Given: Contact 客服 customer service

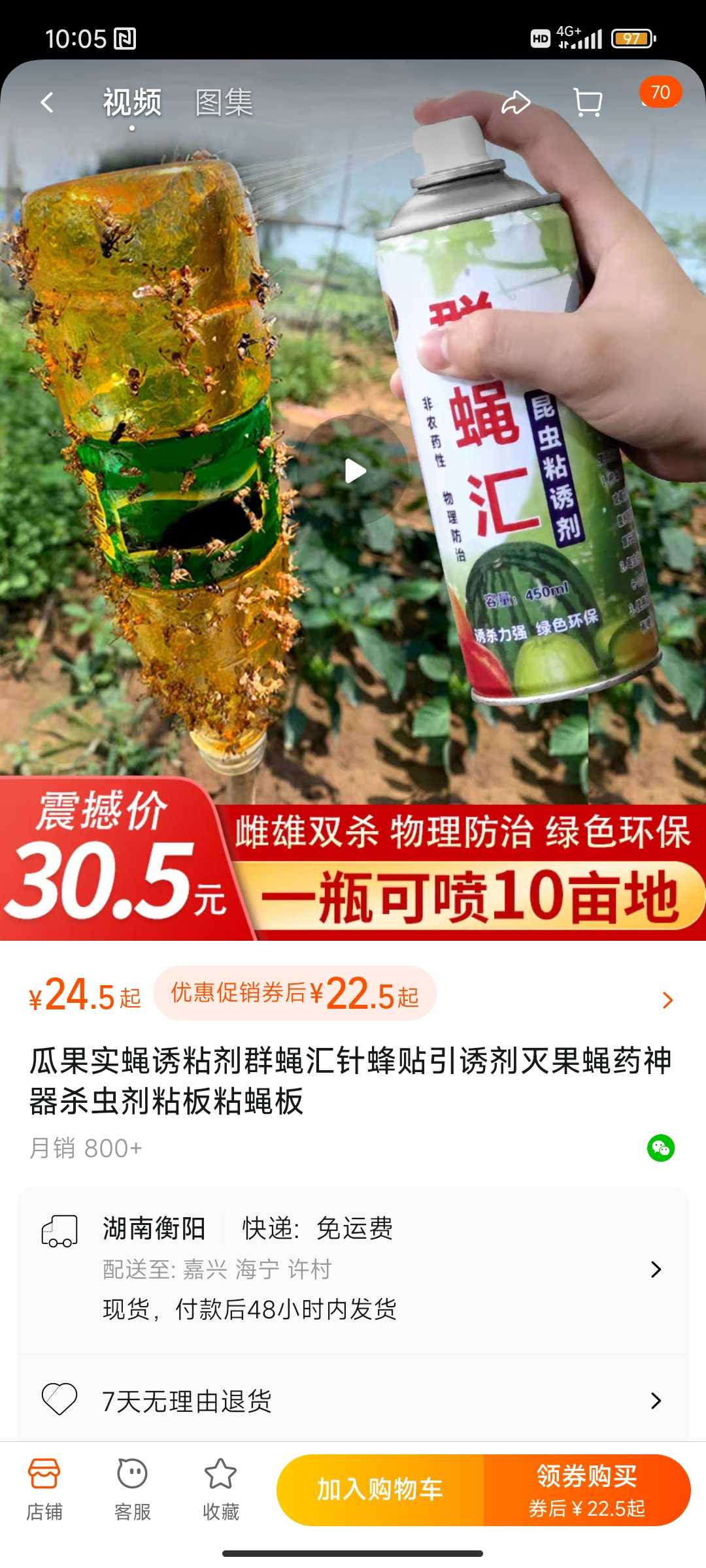Looking at the screenshot, I should tap(133, 1490).
